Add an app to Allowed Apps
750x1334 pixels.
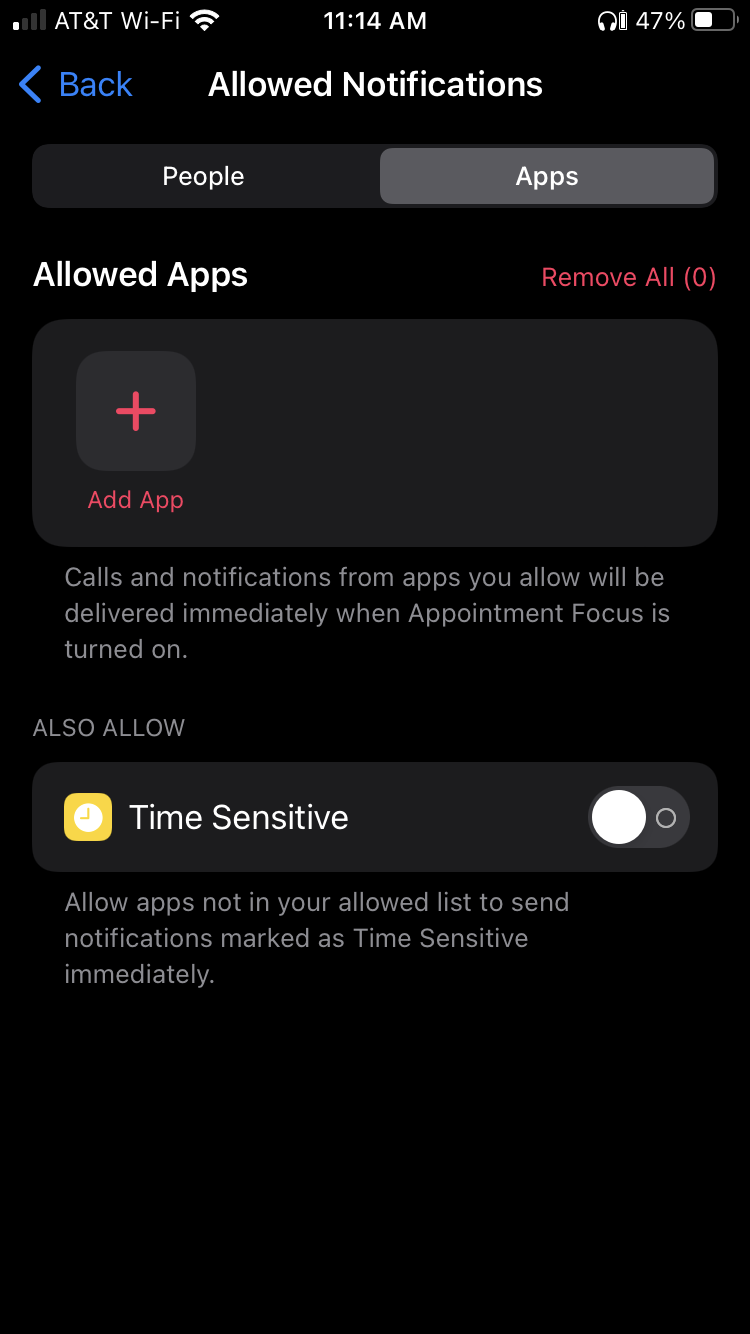[136, 412]
